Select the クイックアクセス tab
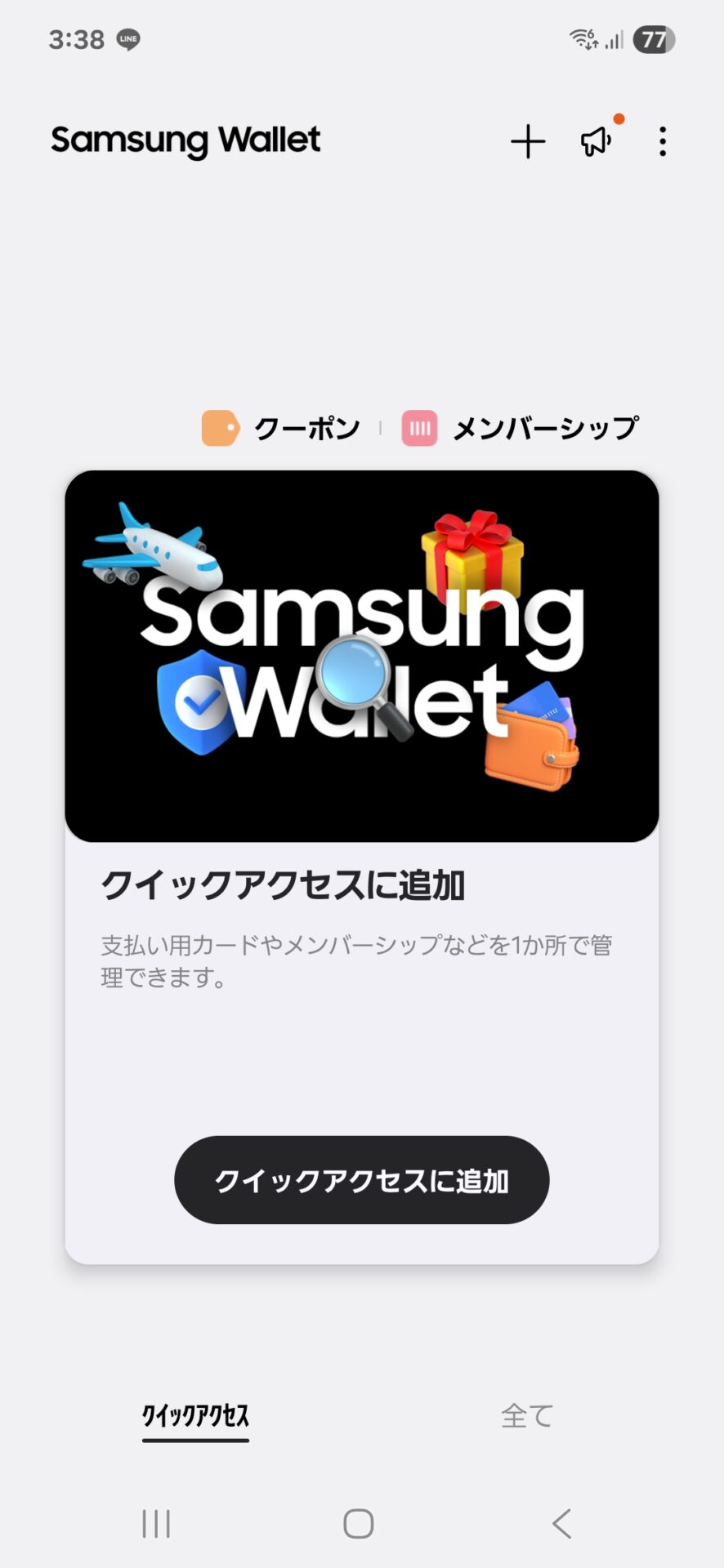The image size is (724, 1568). click(x=195, y=1415)
